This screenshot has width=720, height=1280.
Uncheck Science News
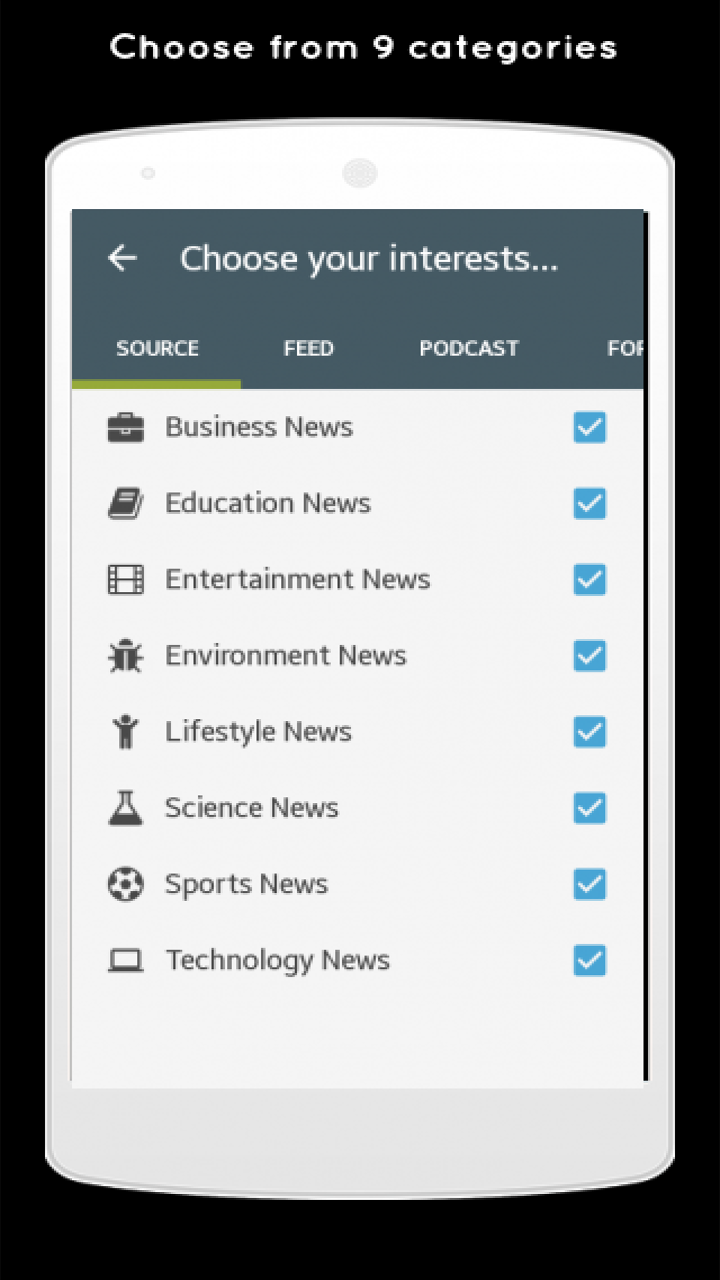click(589, 808)
